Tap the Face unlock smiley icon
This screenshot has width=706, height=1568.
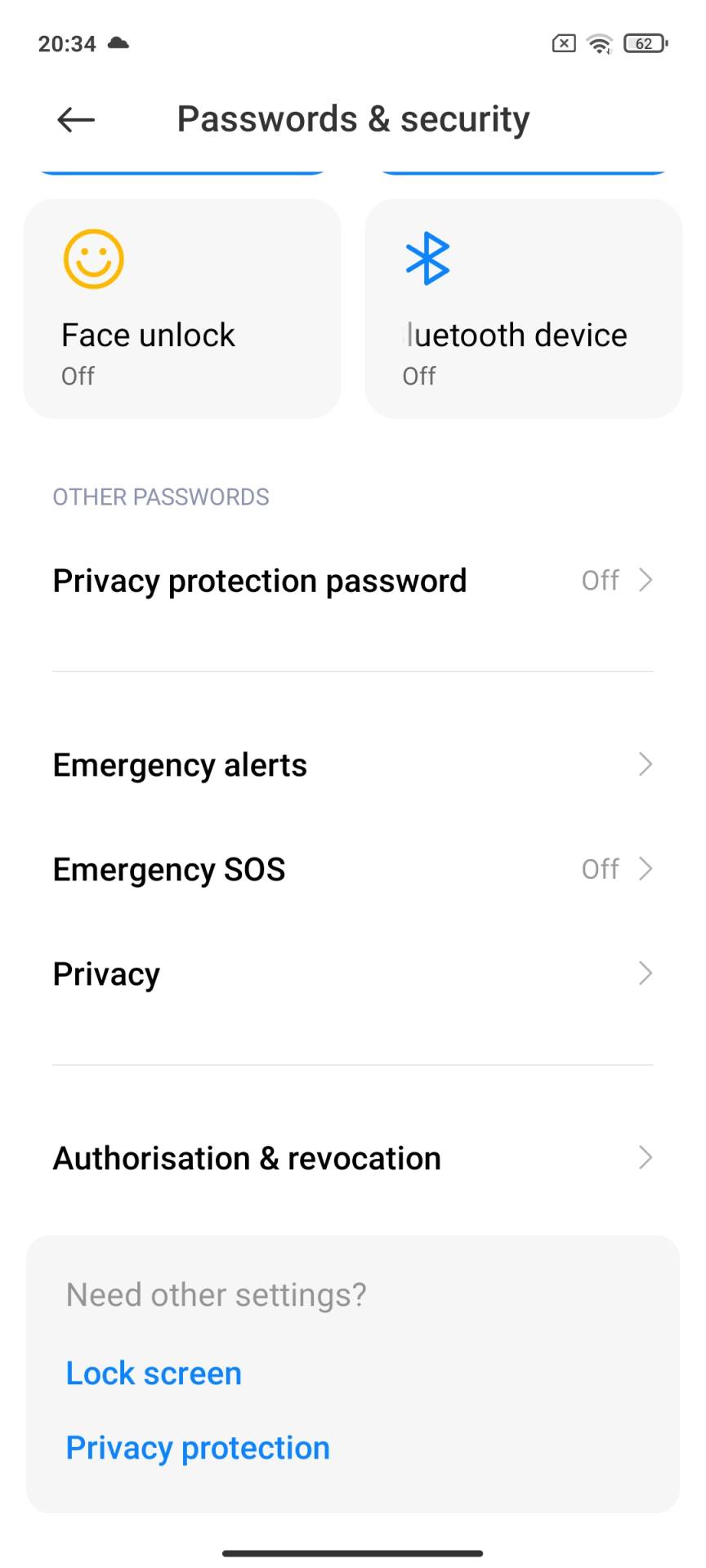point(94,257)
